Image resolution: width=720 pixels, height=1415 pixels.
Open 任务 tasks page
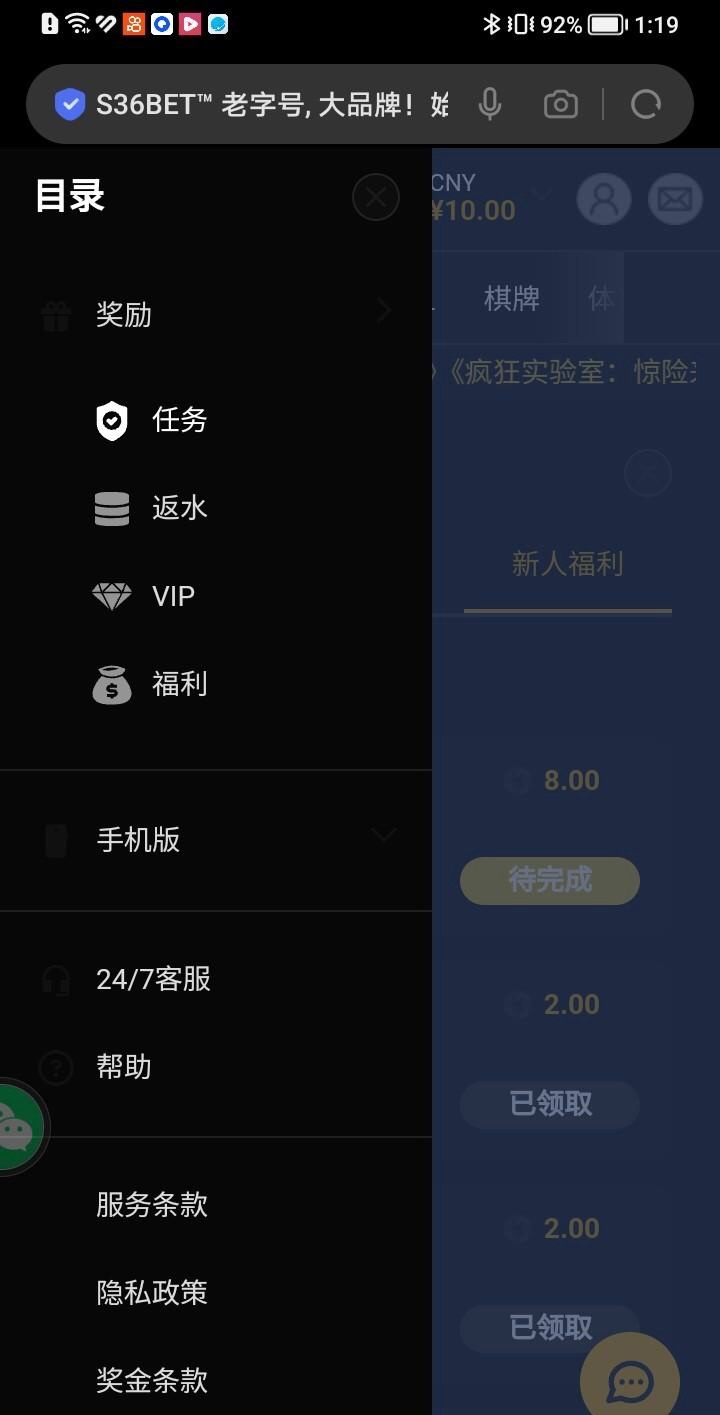tap(178, 420)
